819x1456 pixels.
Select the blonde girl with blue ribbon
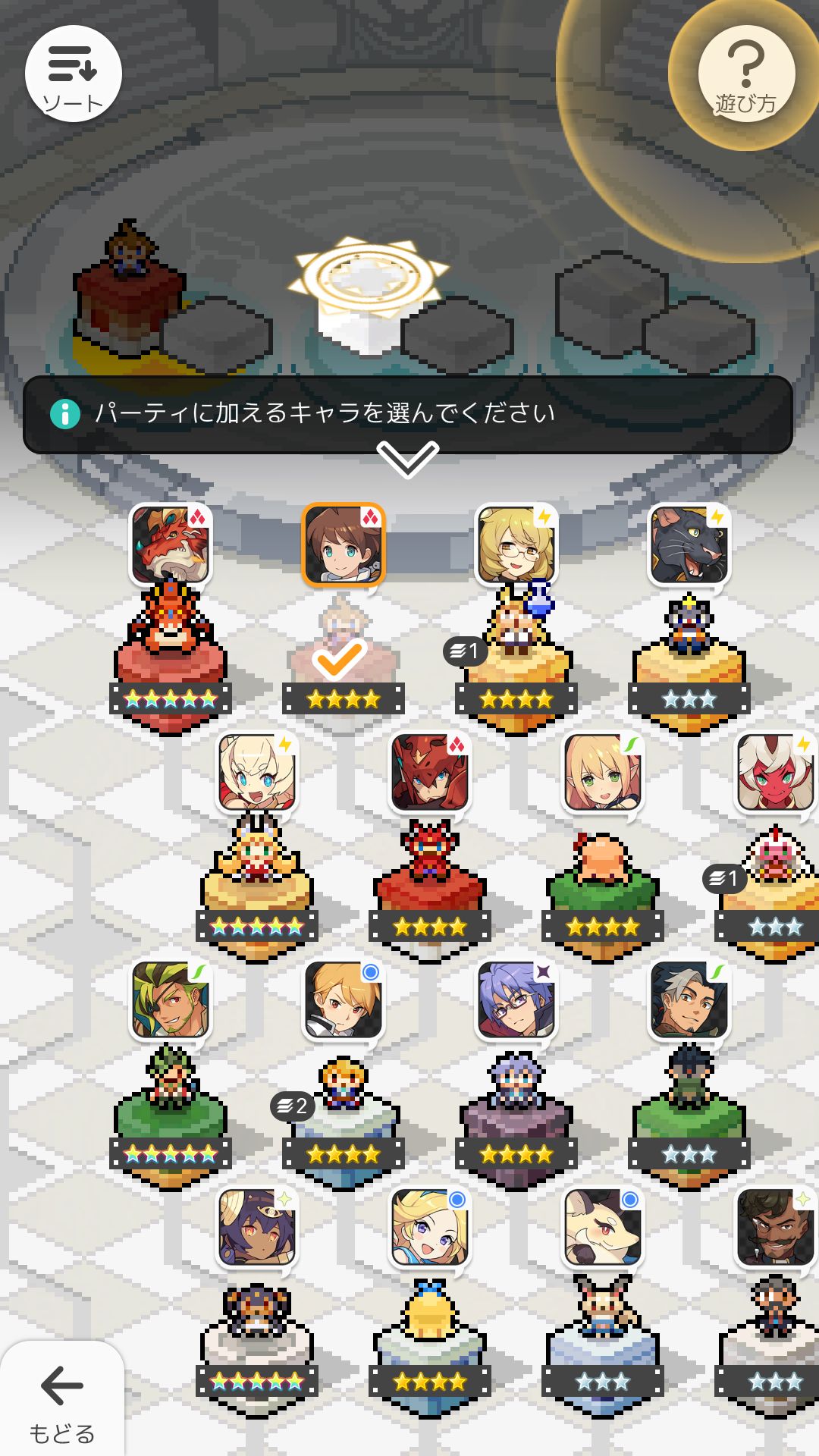pos(430,1226)
